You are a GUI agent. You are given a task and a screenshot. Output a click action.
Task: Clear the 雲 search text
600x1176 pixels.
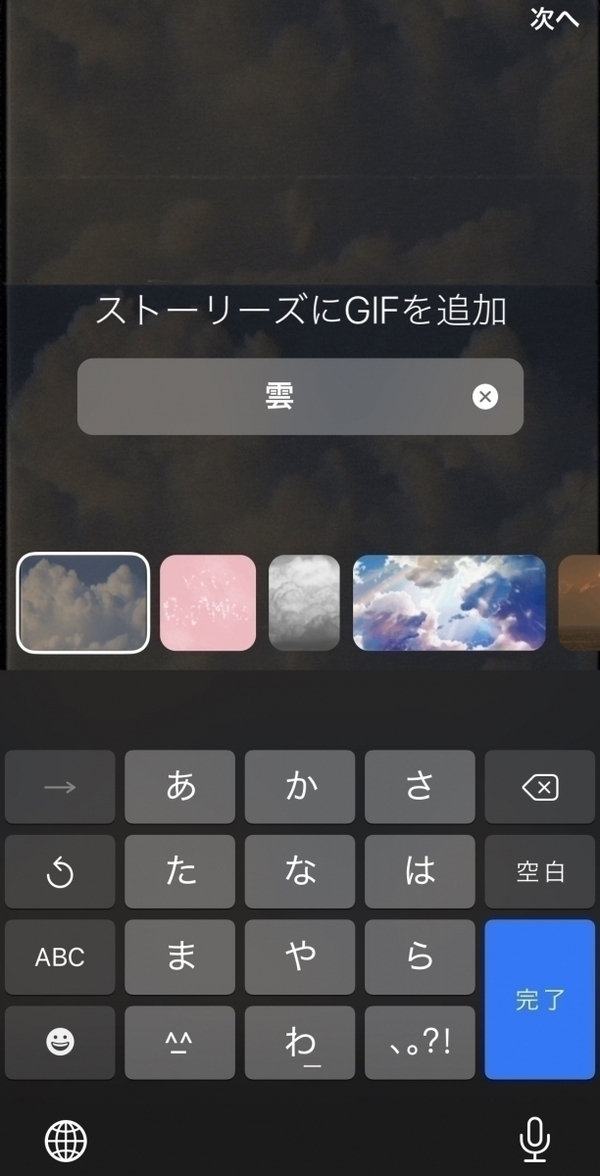[485, 397]
